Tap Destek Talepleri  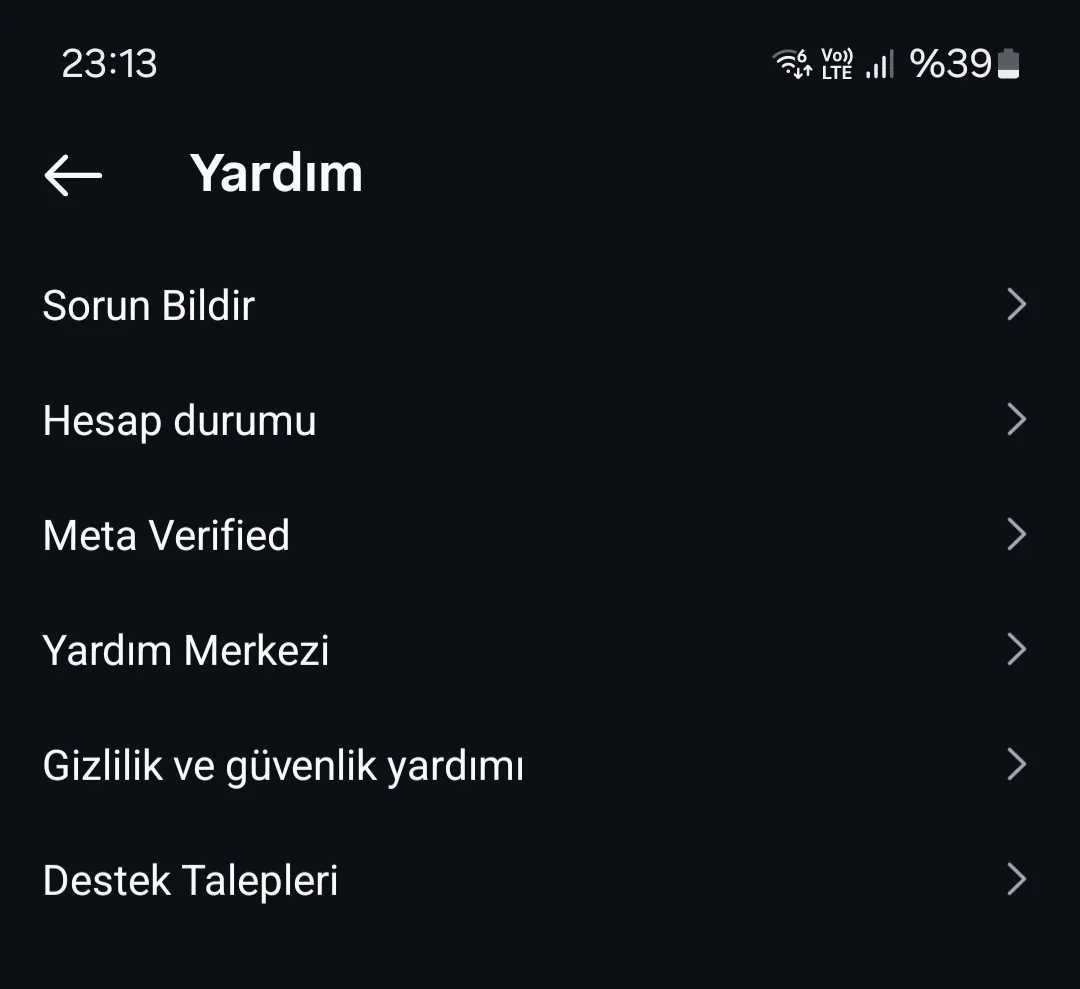point(190,881)
